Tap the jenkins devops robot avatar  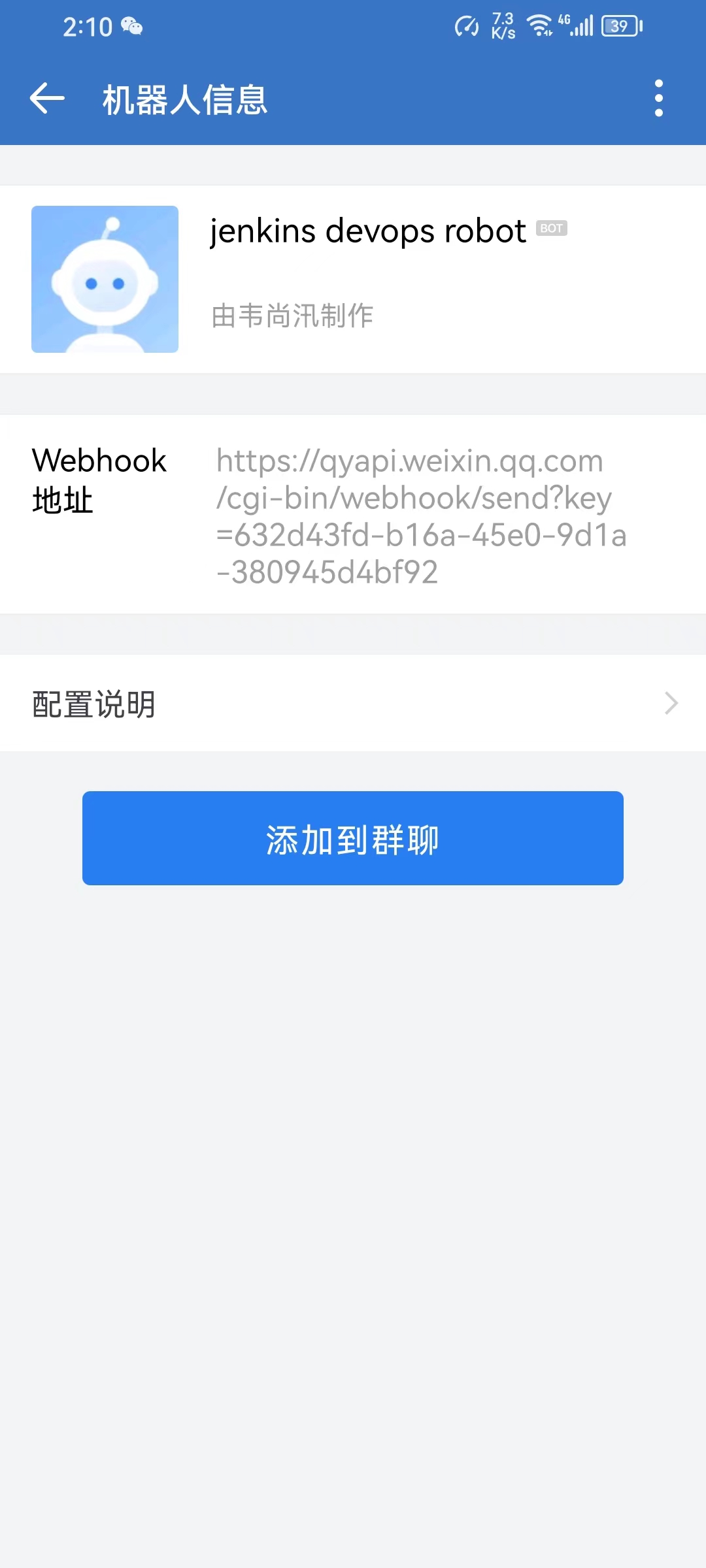[x=105, y=279]
